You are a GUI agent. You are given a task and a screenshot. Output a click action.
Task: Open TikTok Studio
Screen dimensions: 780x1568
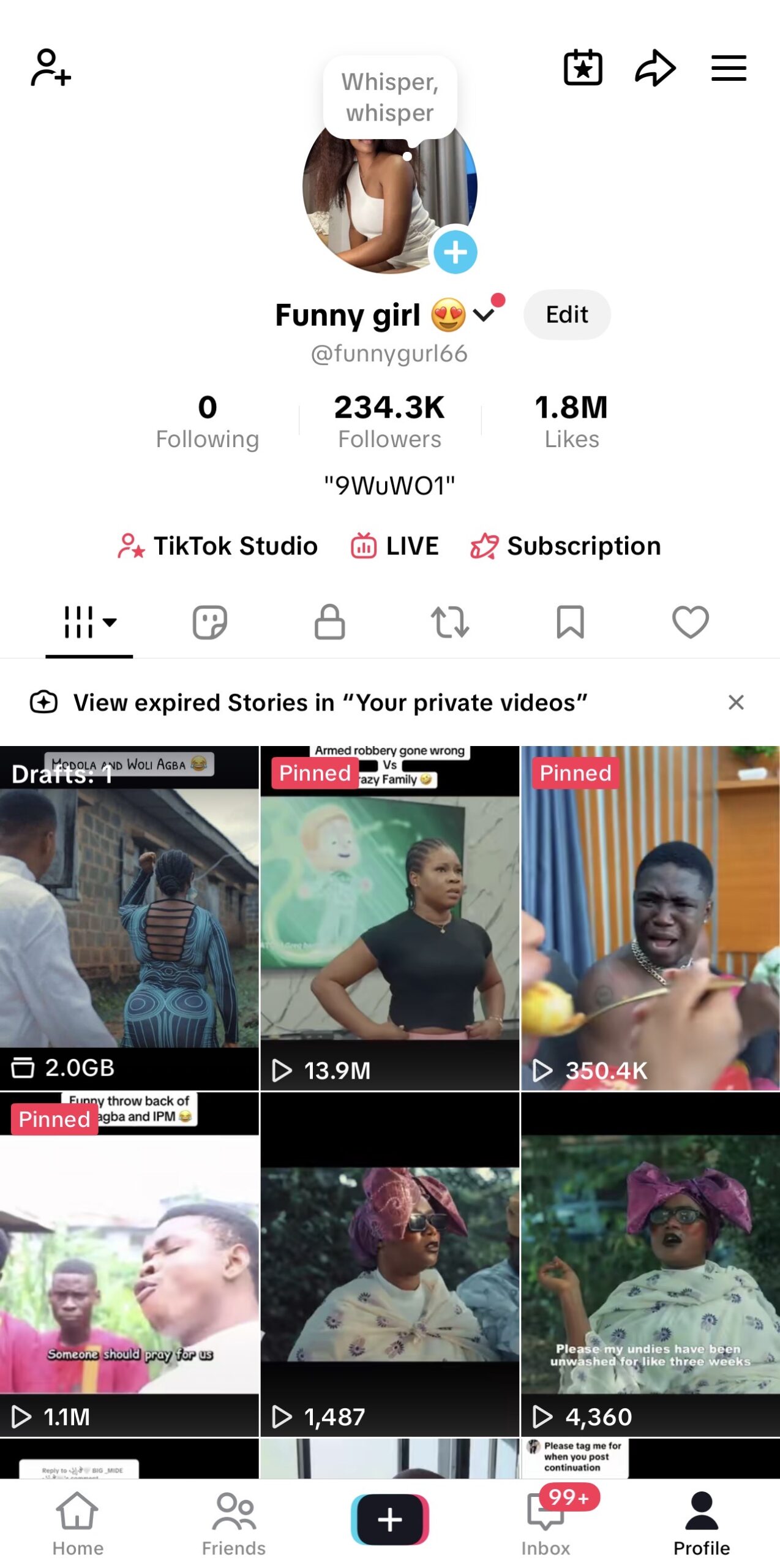218,546
